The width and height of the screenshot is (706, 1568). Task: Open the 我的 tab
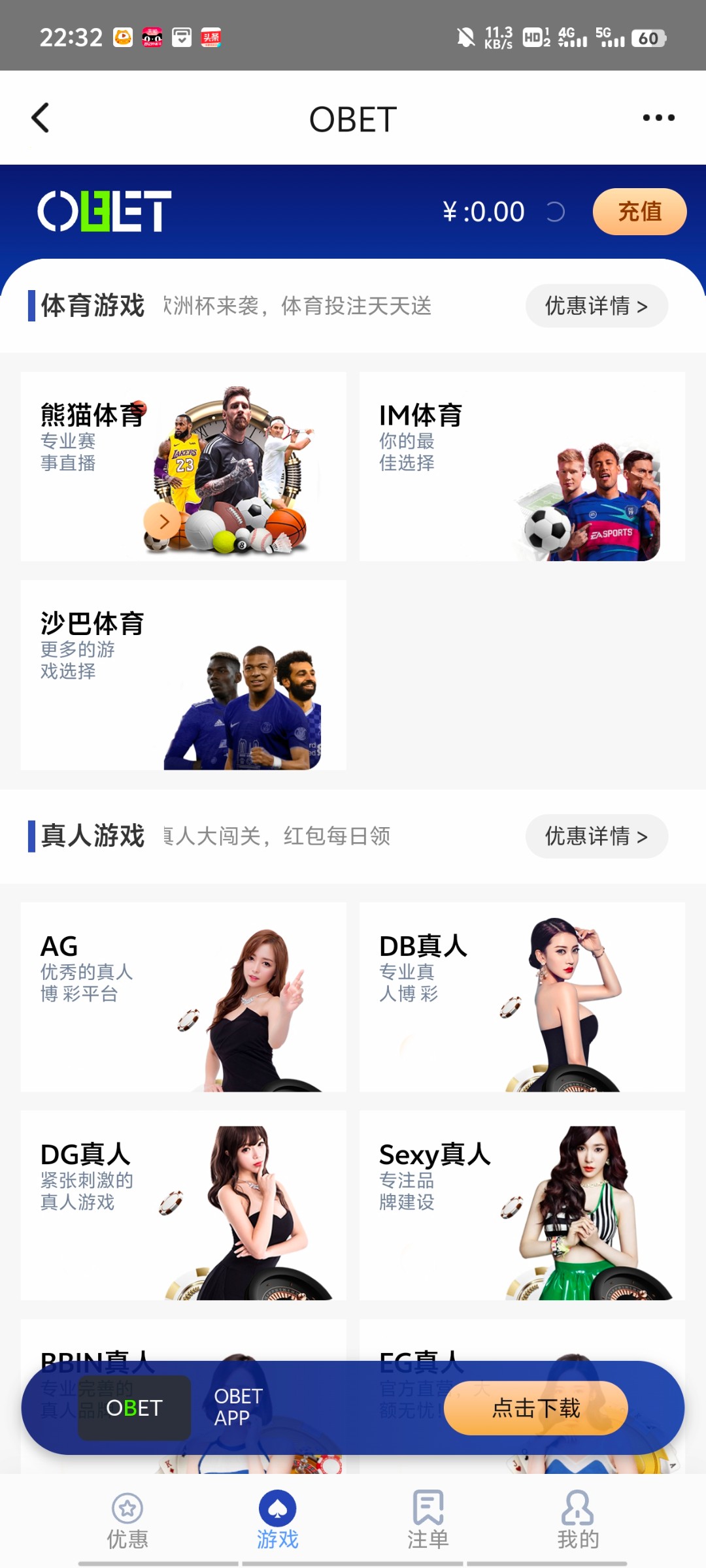578,1521
